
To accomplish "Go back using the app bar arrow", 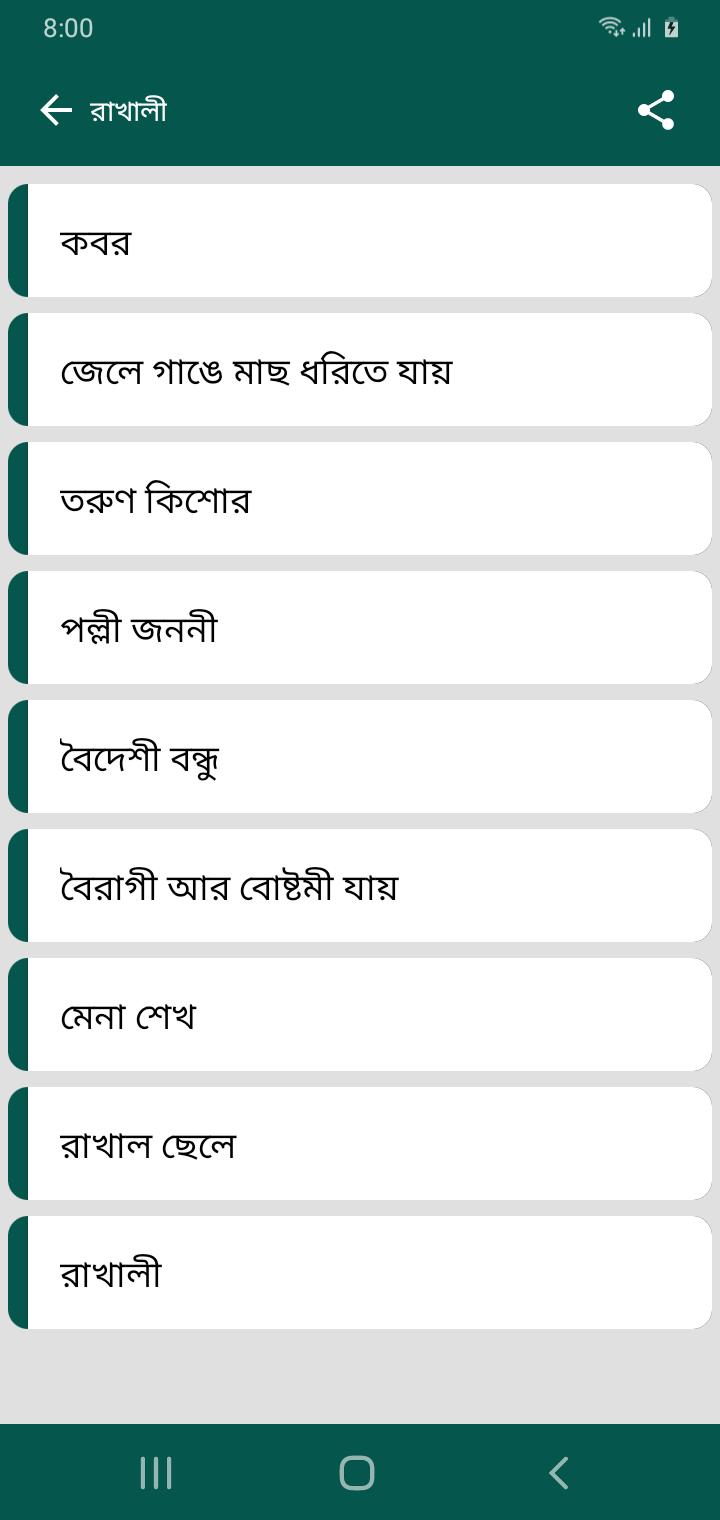I will click(x=56, y=110).
